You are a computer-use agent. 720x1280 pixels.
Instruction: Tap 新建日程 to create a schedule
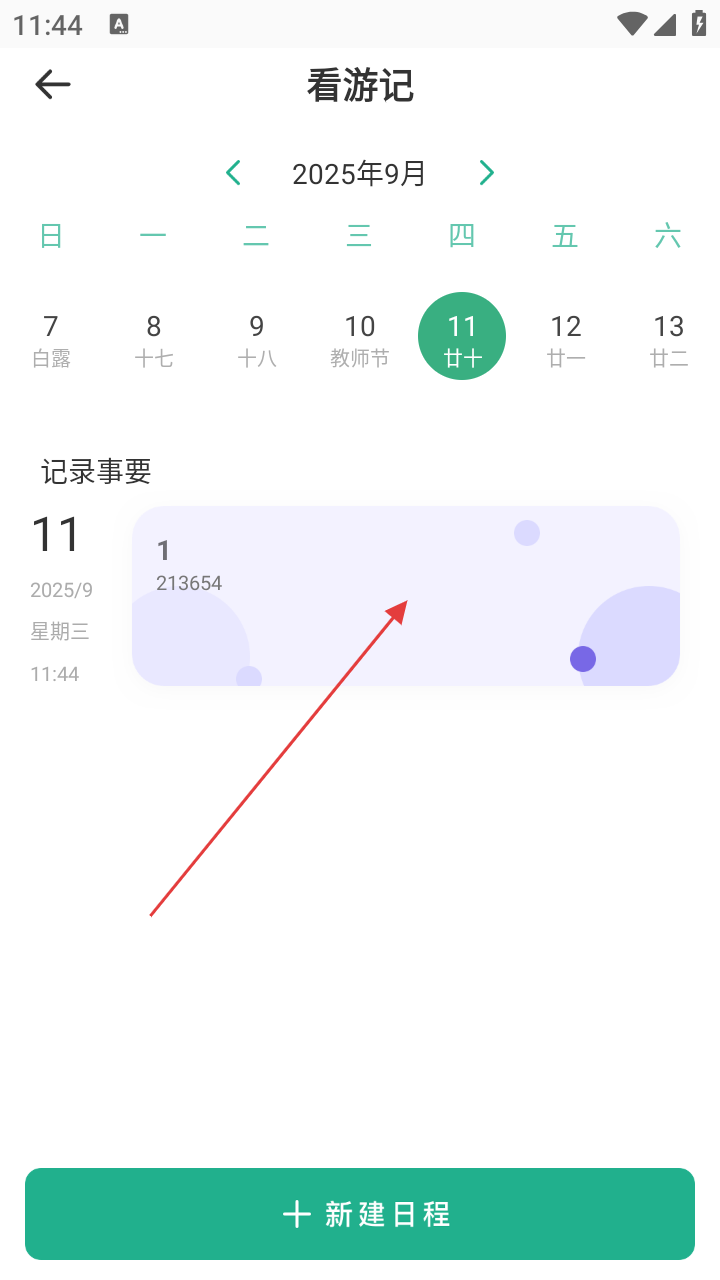(x=360, y=1214)
